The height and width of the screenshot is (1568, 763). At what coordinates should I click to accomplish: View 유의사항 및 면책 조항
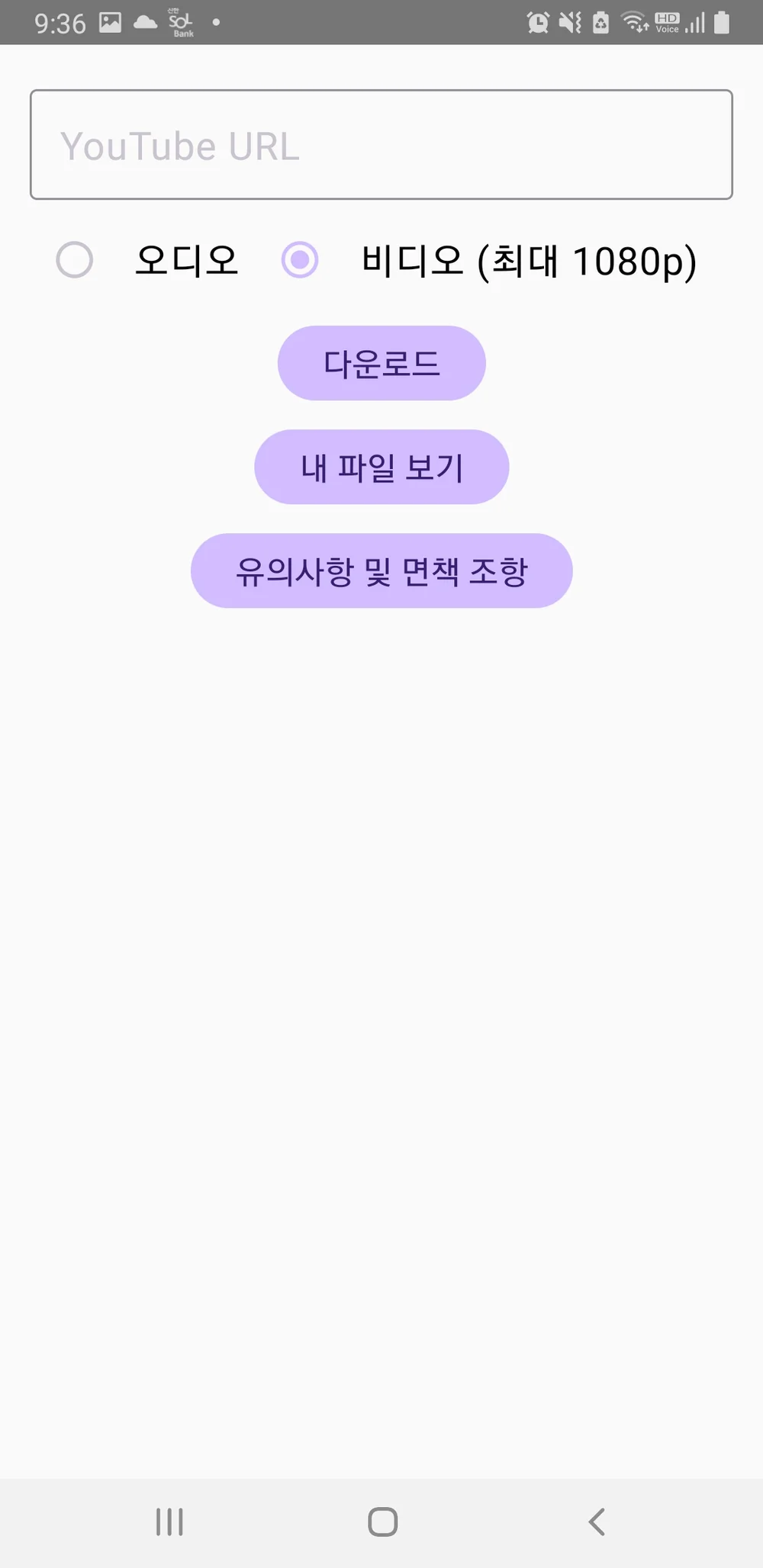[x=381, y=570]
